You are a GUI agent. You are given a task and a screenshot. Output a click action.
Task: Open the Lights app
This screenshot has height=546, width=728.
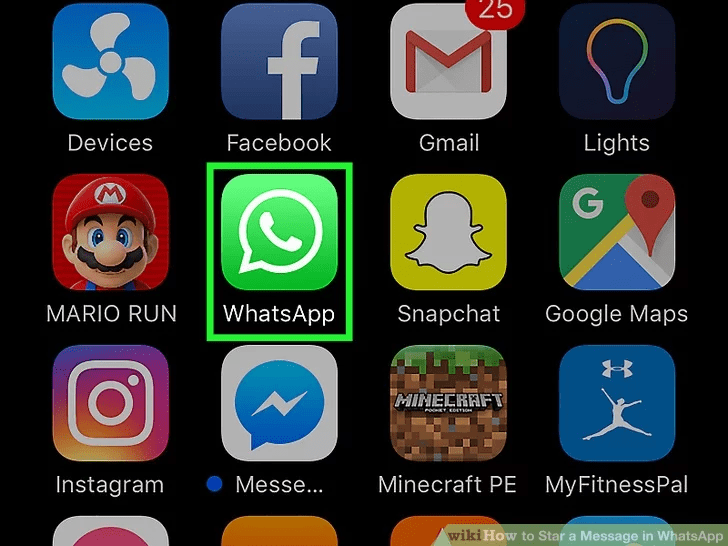point(616,62)
